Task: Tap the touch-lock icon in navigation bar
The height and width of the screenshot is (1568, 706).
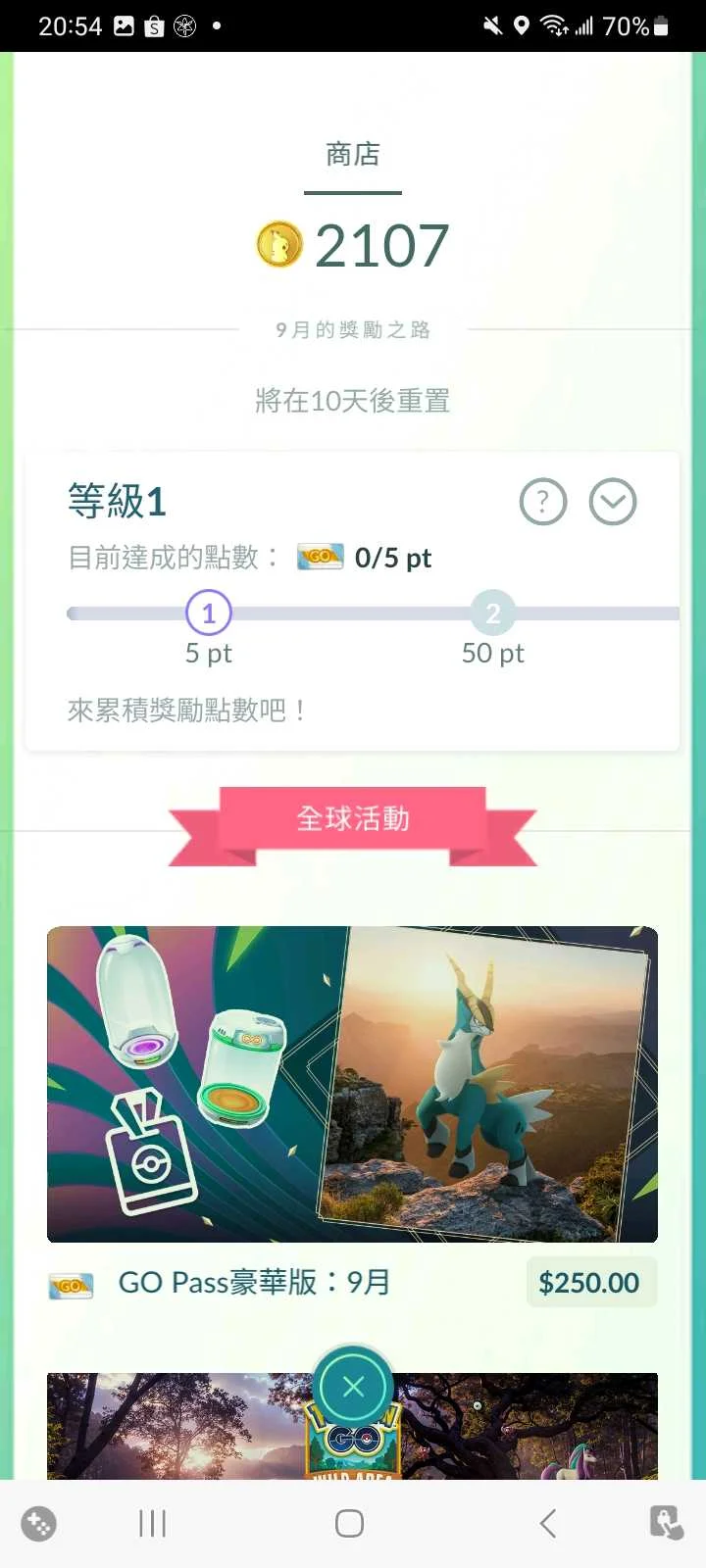Action: click(x=667, y=1523)
